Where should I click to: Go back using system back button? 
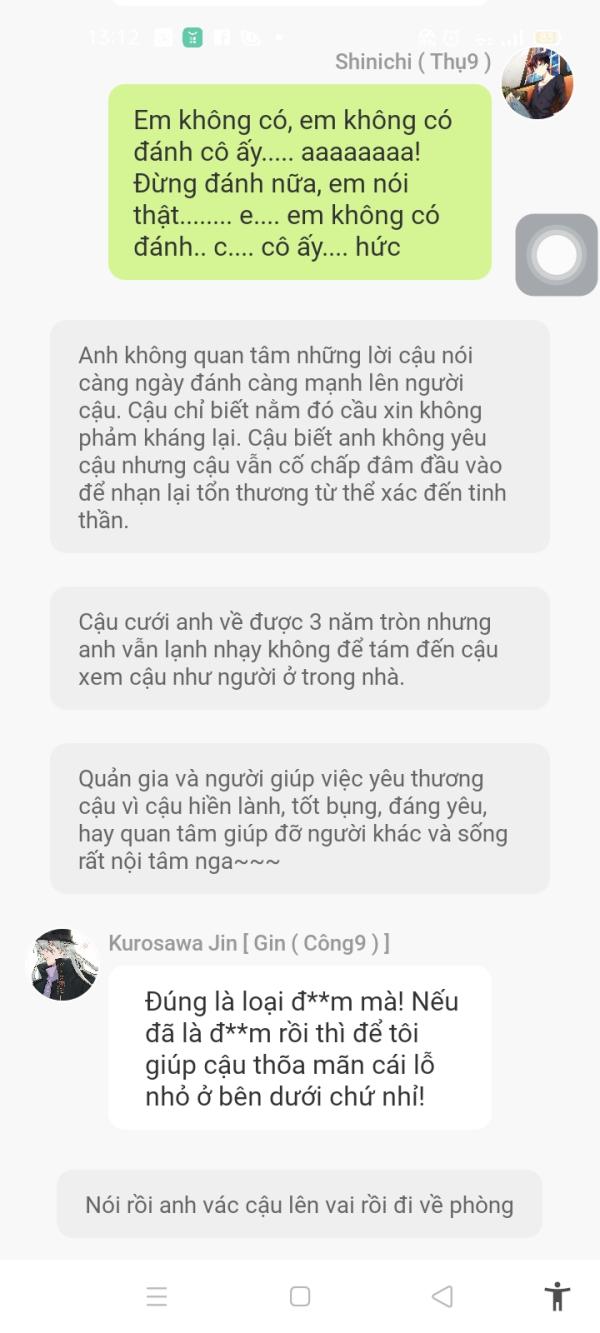tap(442, 1296)
